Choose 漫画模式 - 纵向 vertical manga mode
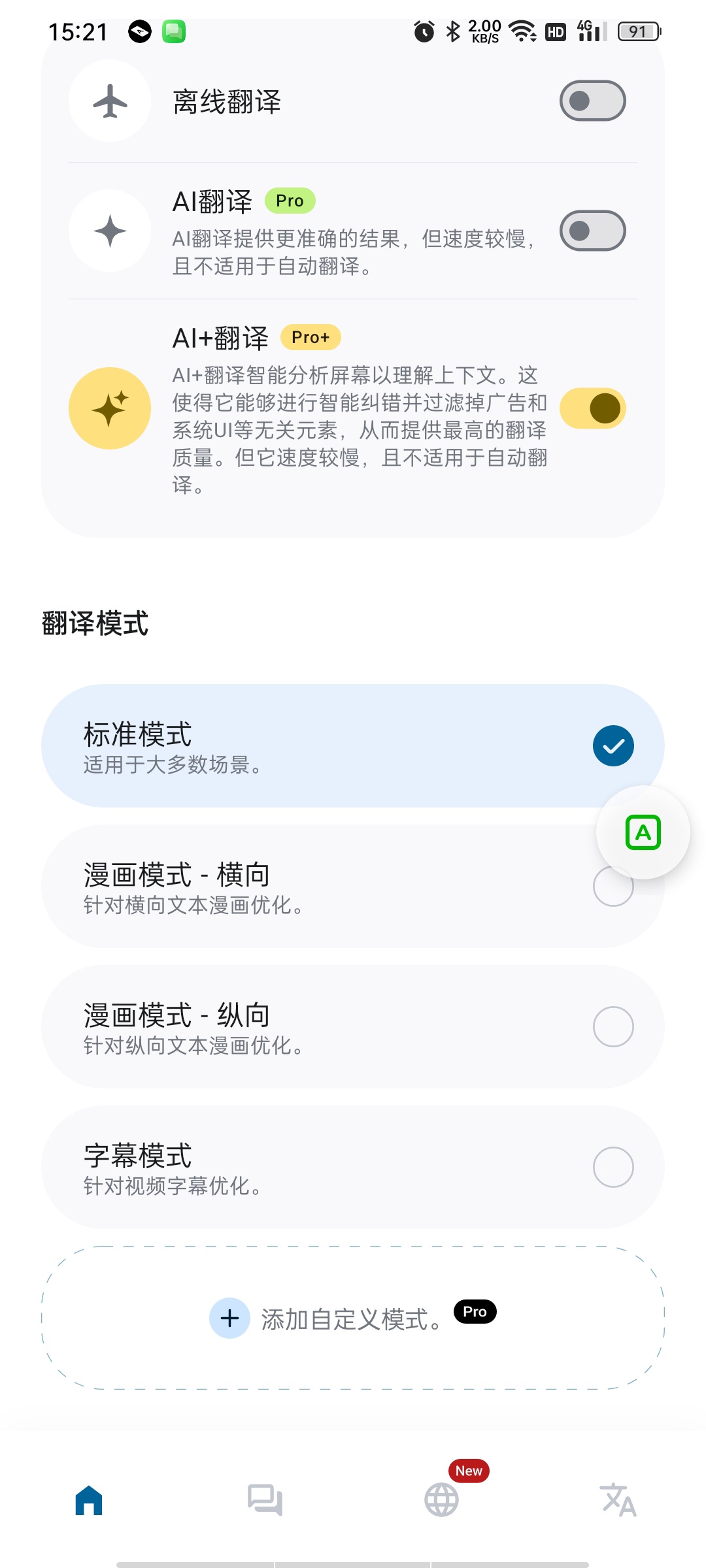The image size is (706, 1568). pyautogui.click(x=353, y=1026)
